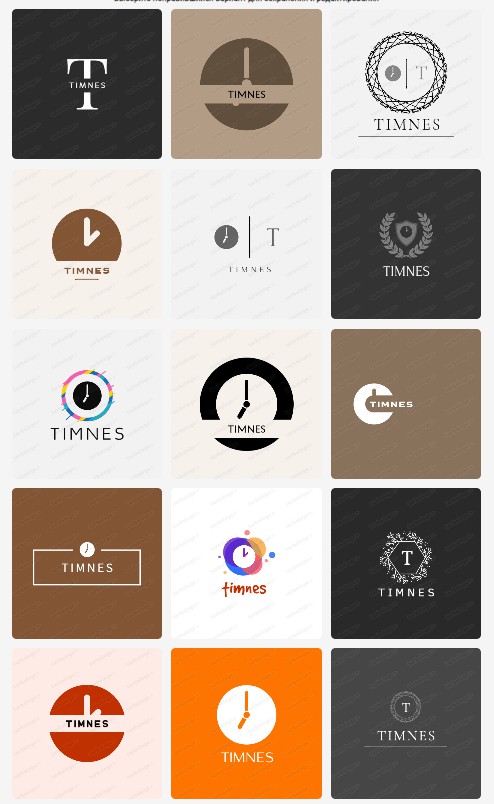Open the logo with colorful ring around clock
Screen dimensions: 494x804
coord(87,404)
